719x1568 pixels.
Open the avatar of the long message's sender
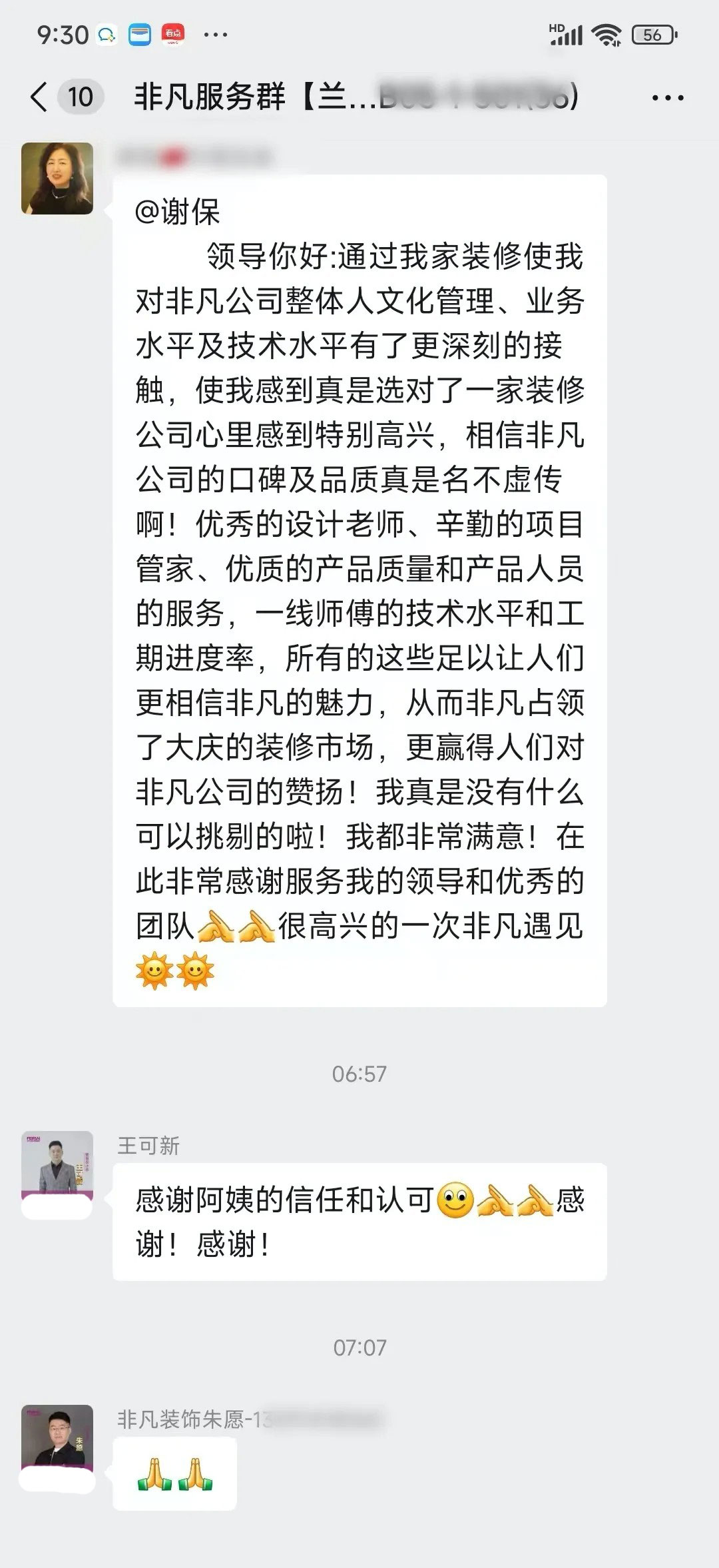coord(57,179)
